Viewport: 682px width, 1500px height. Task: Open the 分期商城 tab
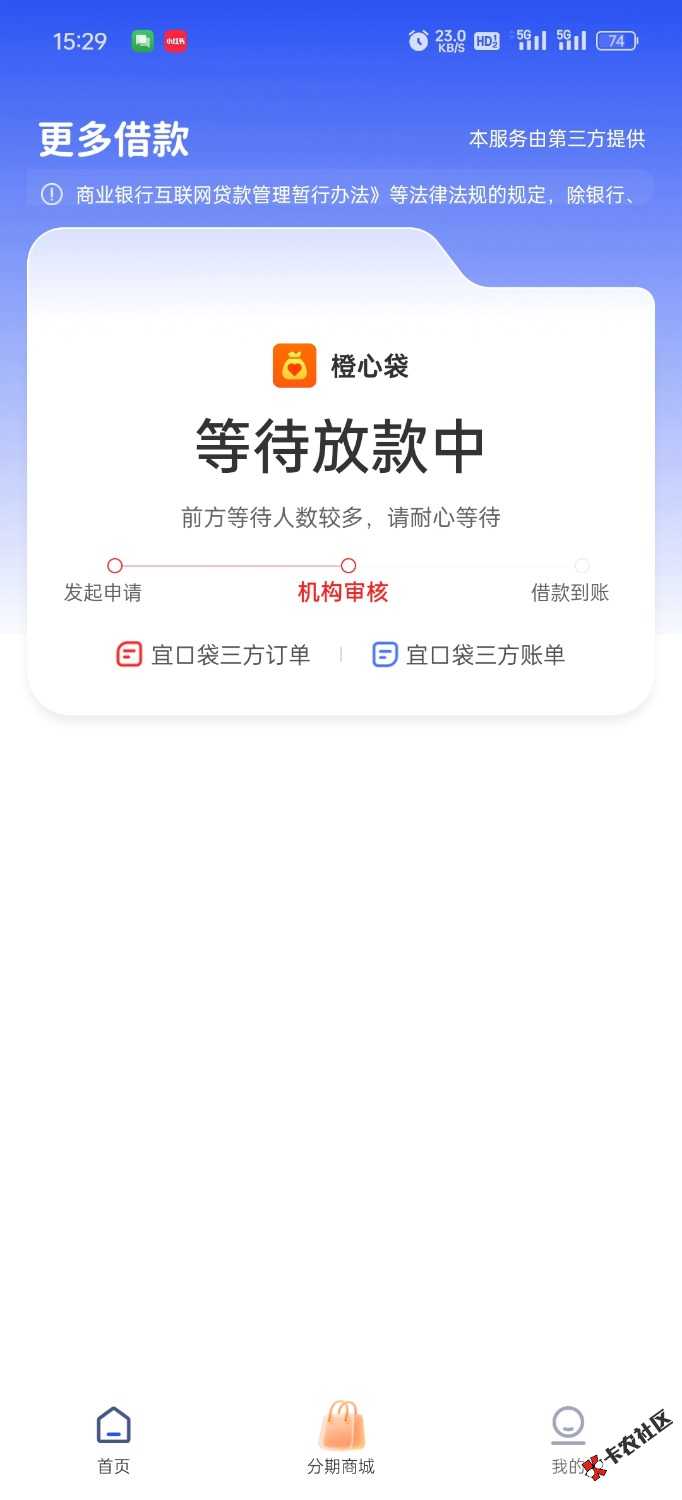coord(341,1440)
